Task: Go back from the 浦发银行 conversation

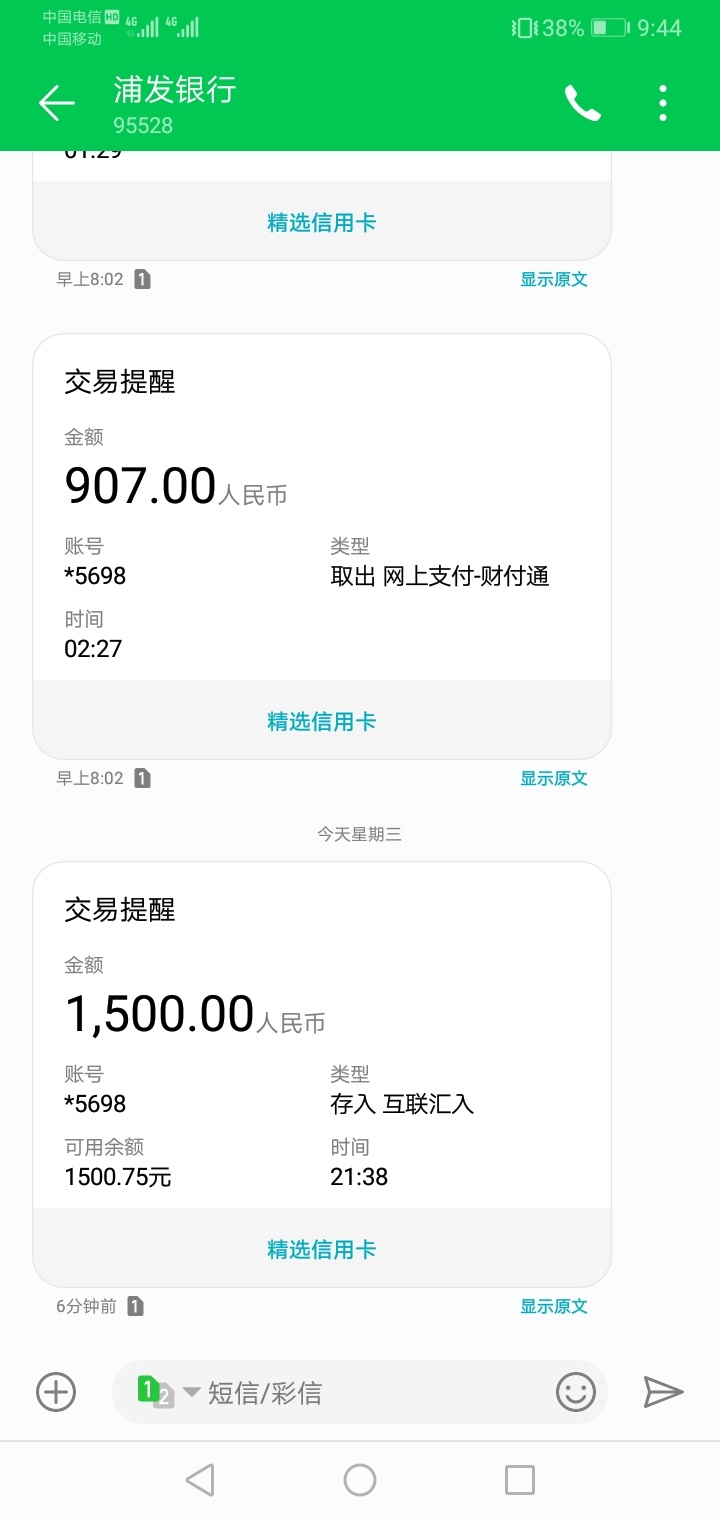Action: tap(56, 103)
